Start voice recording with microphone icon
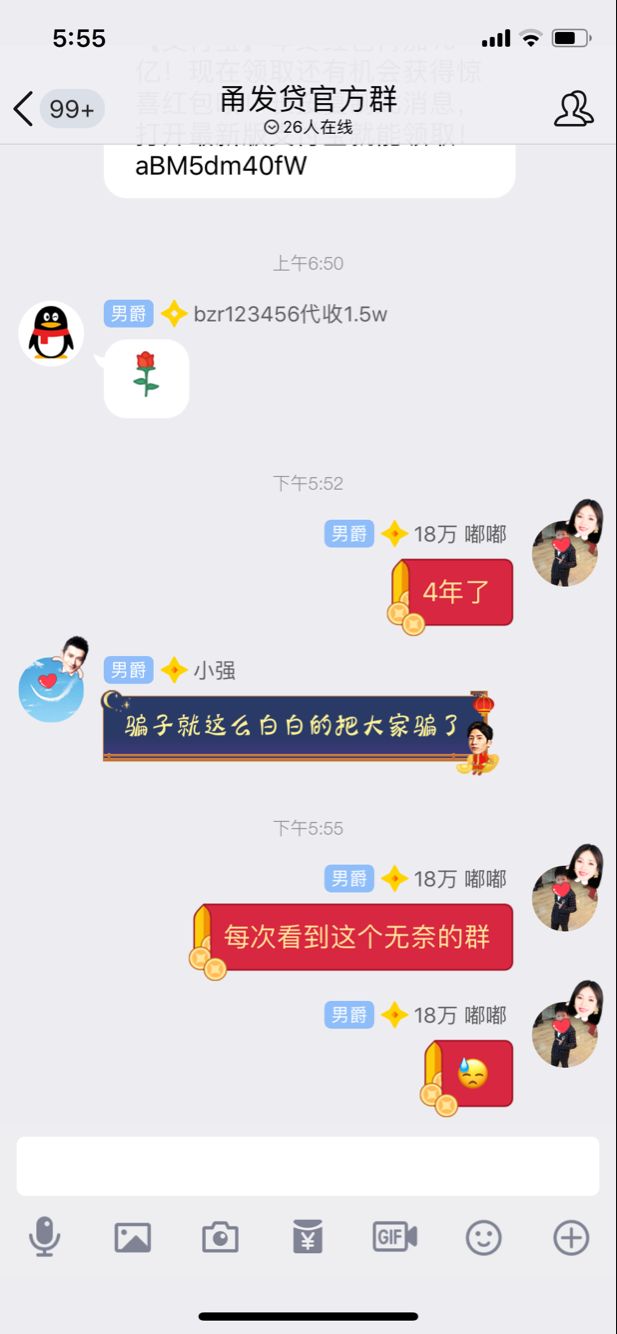Screen dimensions: 617x1334 [x=44, y=1238]
